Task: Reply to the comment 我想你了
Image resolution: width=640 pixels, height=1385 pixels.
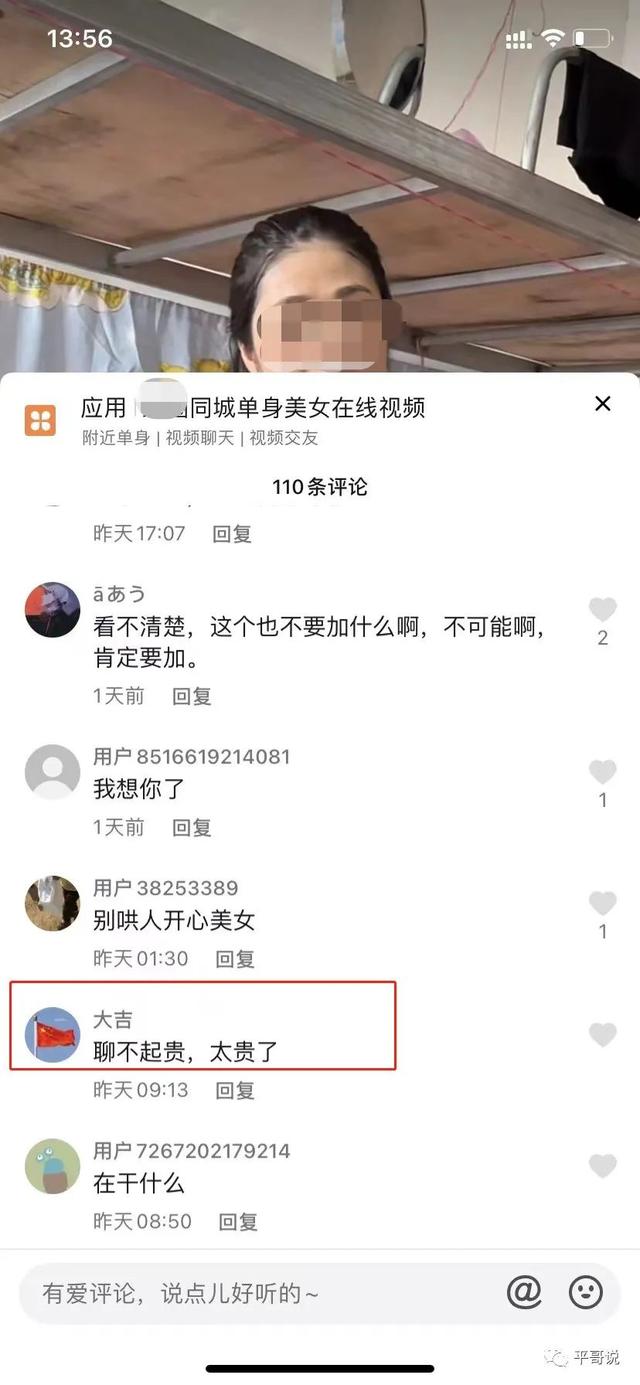Action: pyautogui.click(x=192, y=827)
